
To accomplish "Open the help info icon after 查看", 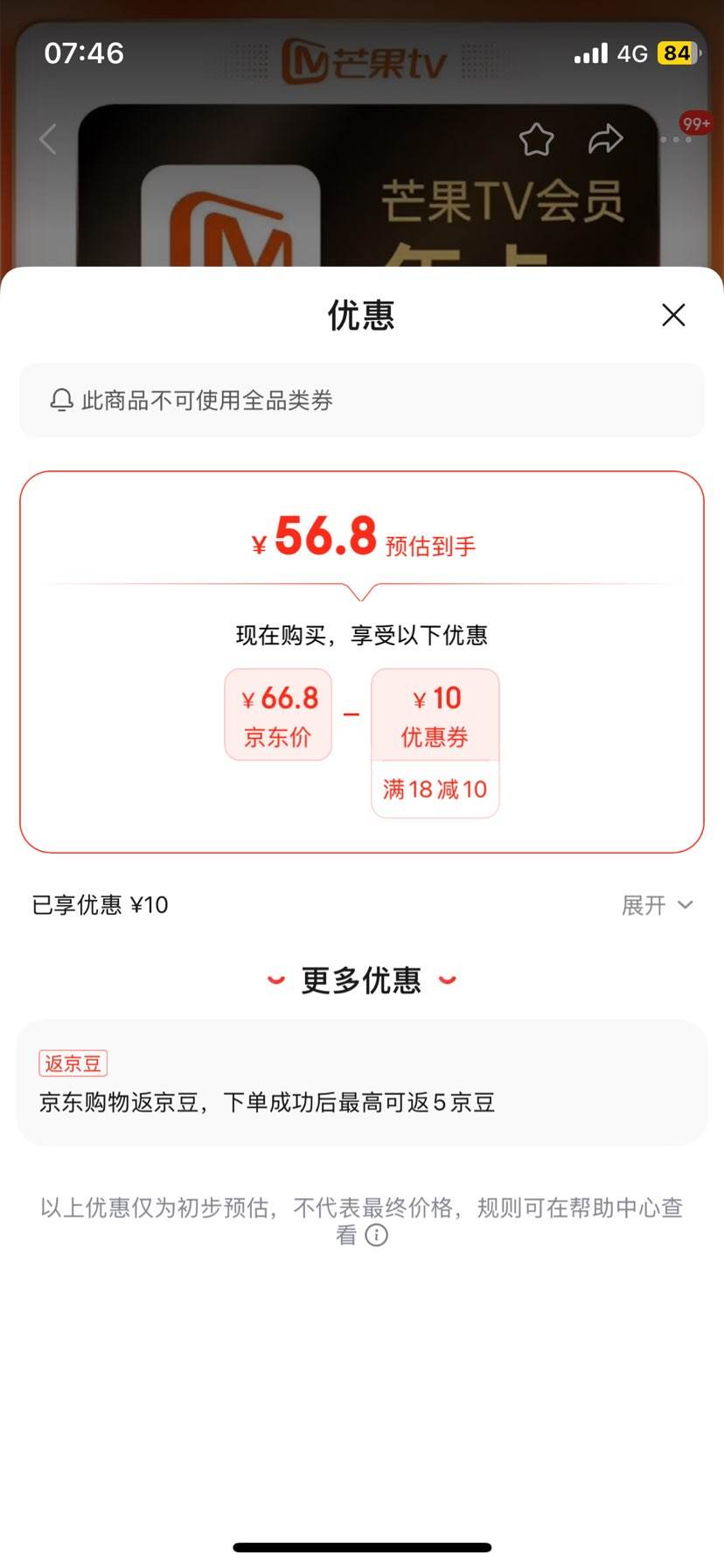I will (376, 1235).
